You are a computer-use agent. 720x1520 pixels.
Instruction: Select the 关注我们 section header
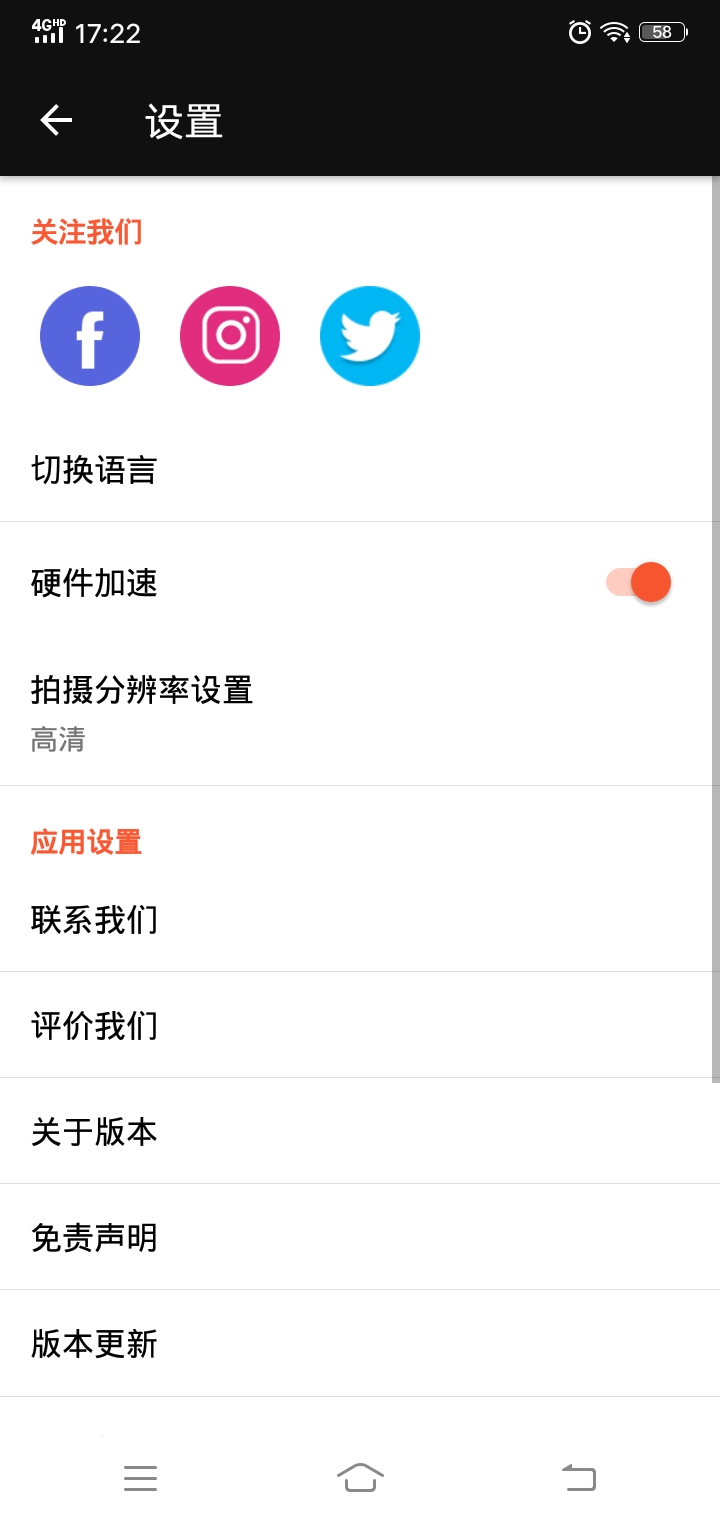(86, 232)
